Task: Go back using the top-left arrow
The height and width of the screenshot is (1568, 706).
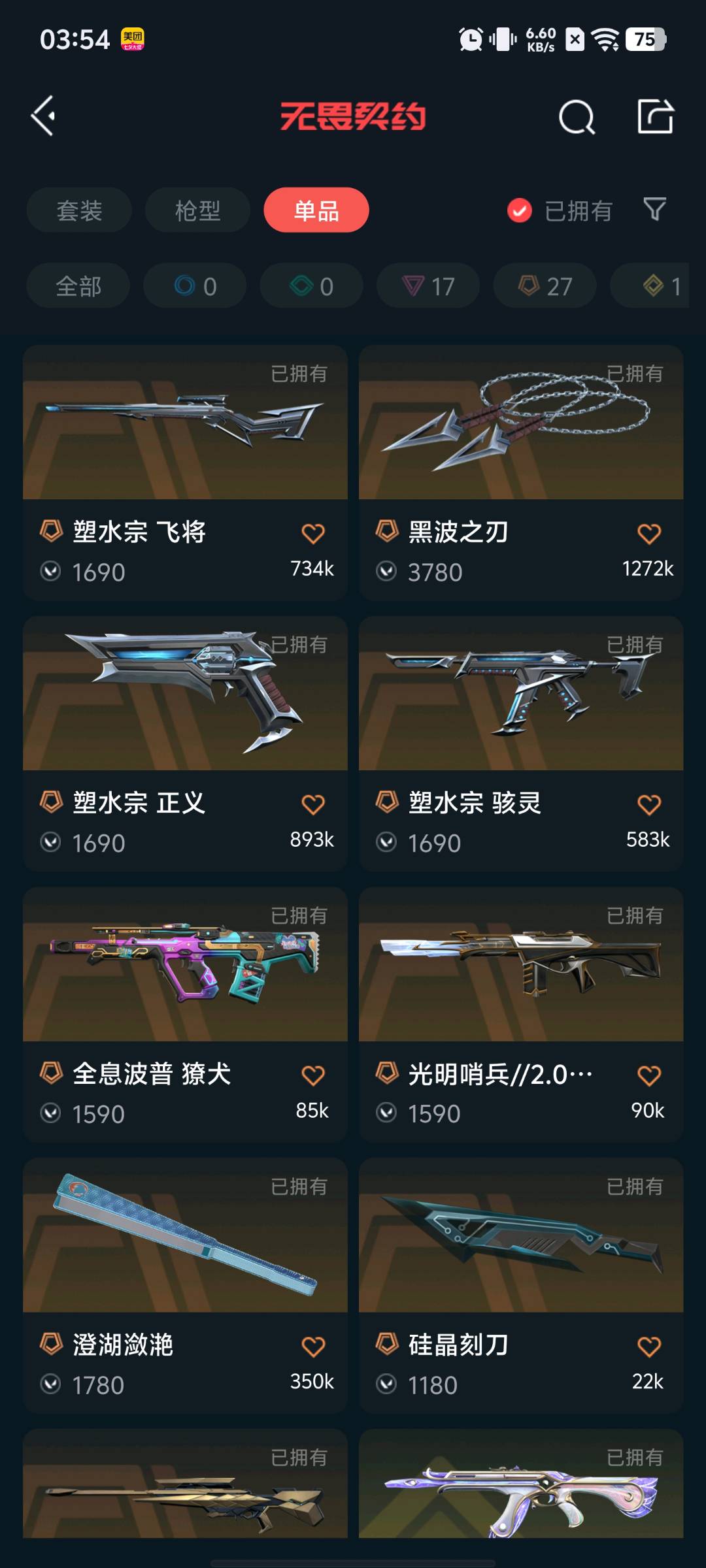Action: [44, 116]
